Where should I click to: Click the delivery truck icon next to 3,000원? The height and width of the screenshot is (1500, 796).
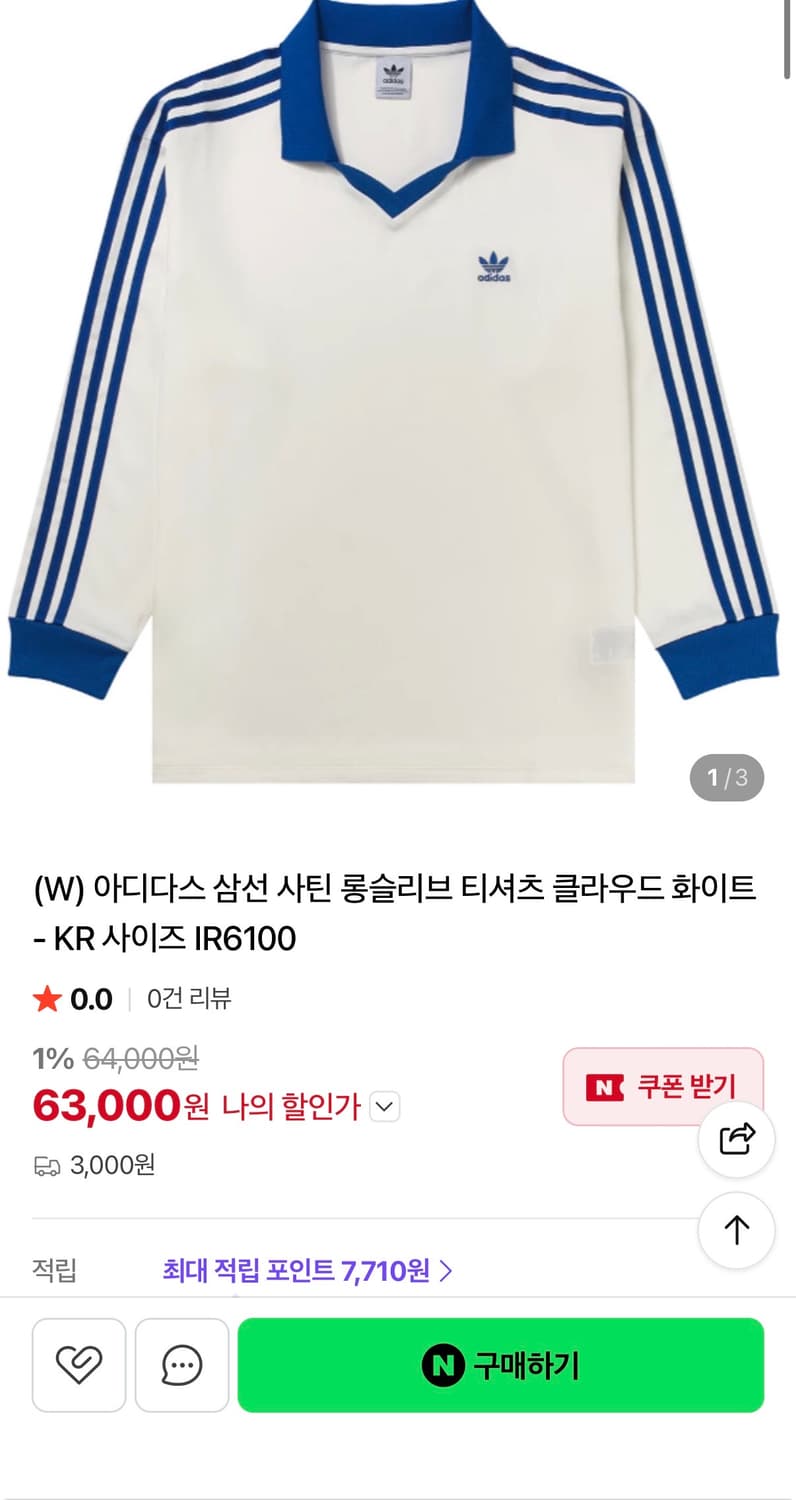point(46,1165)
